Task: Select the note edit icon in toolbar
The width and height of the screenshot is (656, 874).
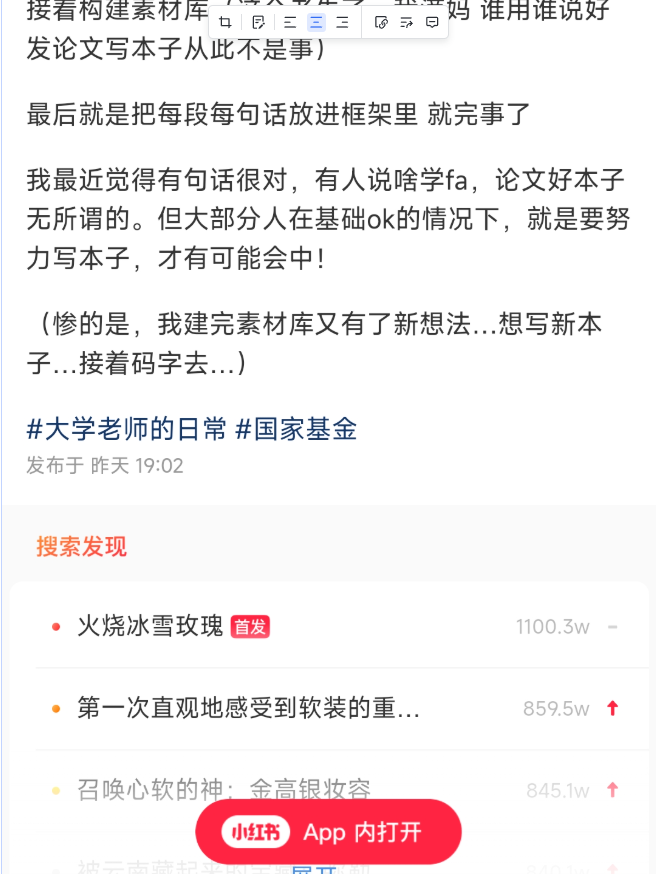Action: (258, 22)
